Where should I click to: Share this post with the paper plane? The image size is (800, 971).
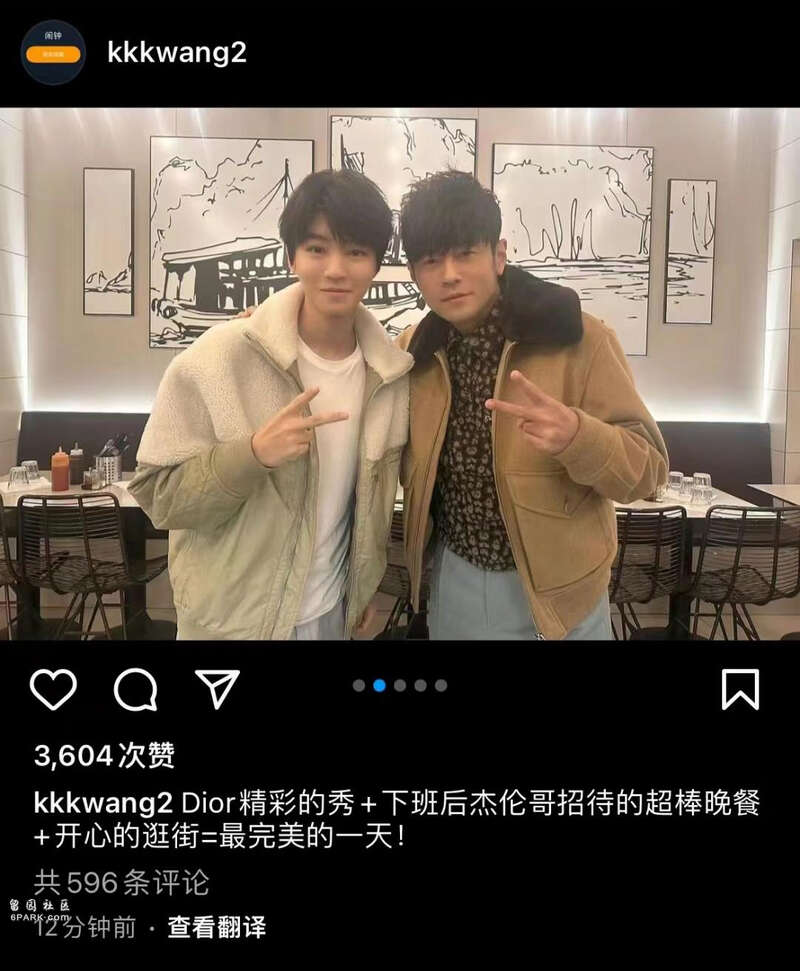(x=217, y=689)
